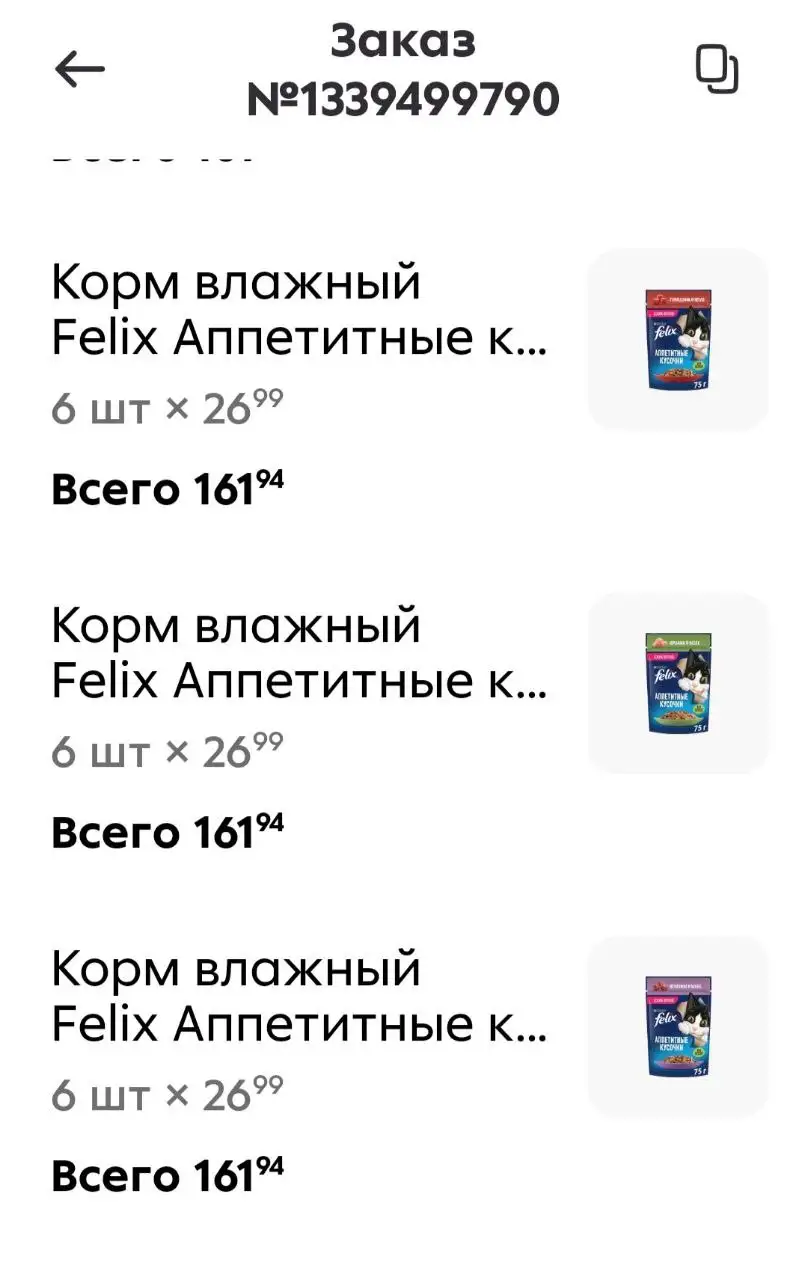Open the third Felix cat food item

point(300,996)
